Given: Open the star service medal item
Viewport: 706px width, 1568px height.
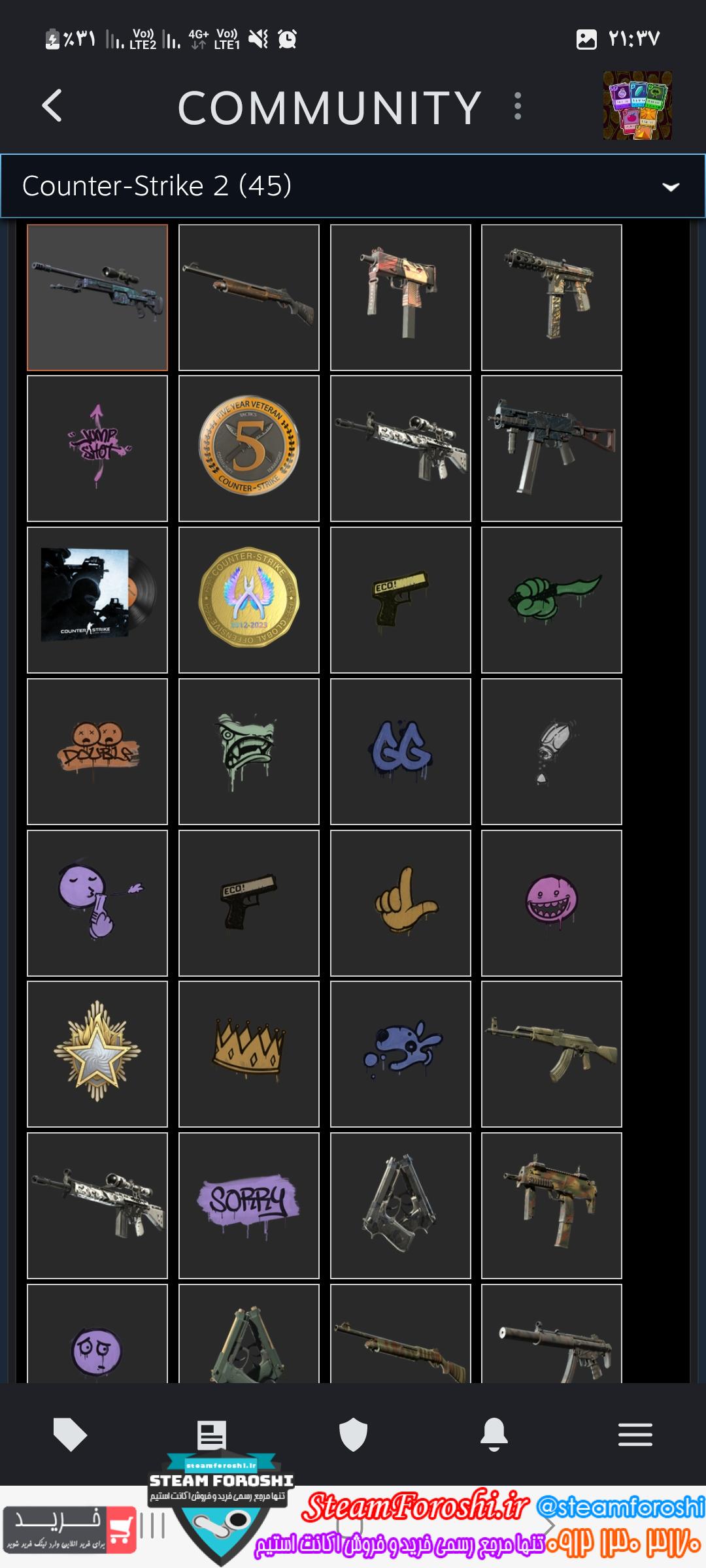Looking at the screenshot, I should [x=97, y=1054].
